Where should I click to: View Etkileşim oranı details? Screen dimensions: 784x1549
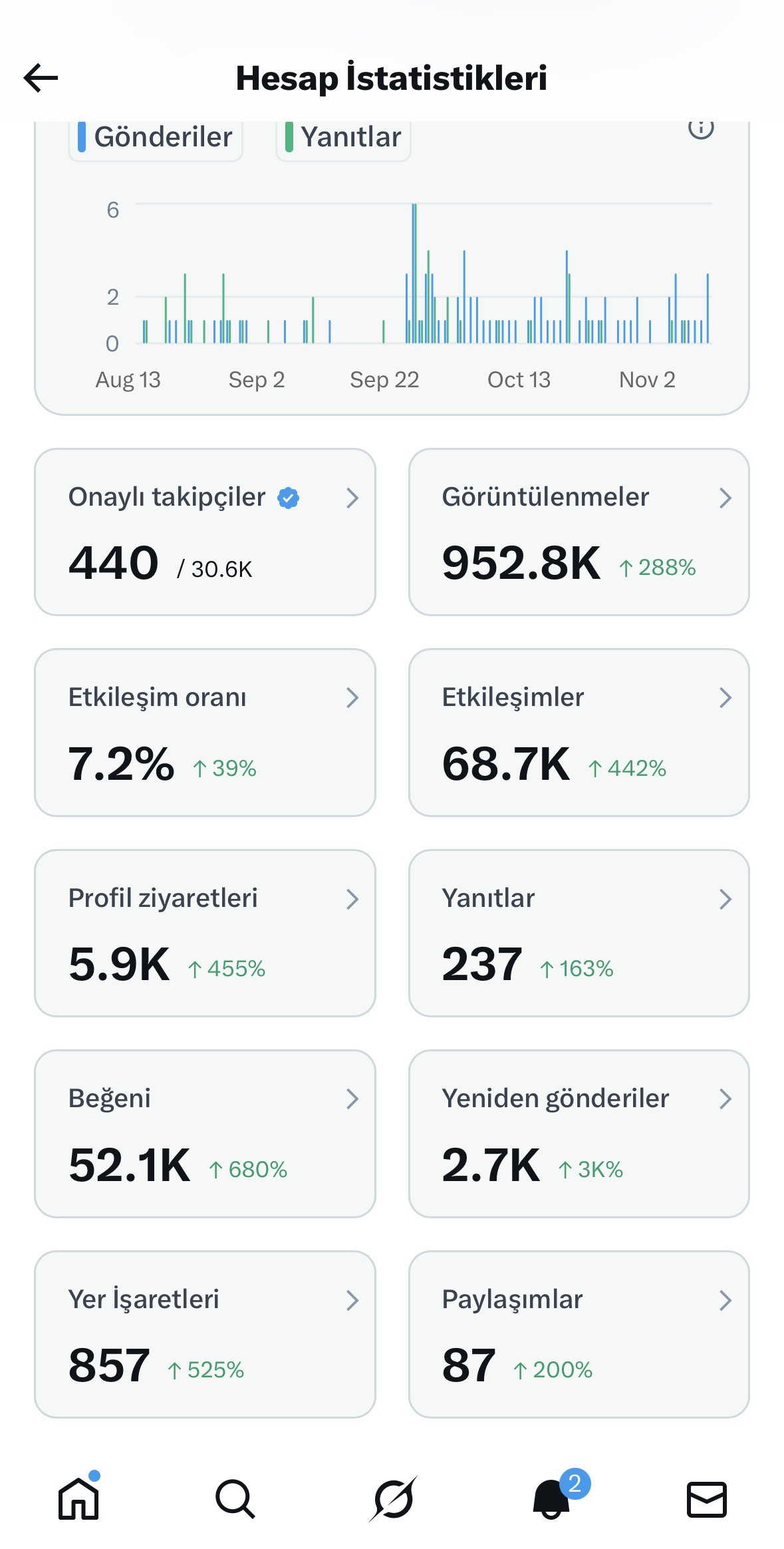pos(205,733)
